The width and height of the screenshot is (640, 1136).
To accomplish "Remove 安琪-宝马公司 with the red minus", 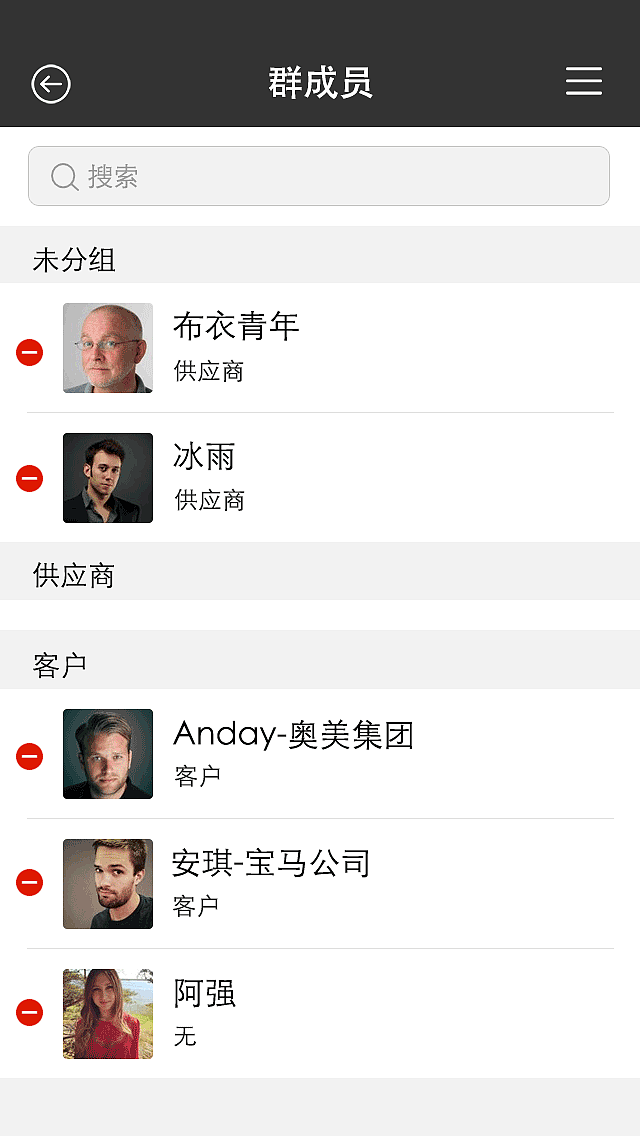I will pos(30,882).
